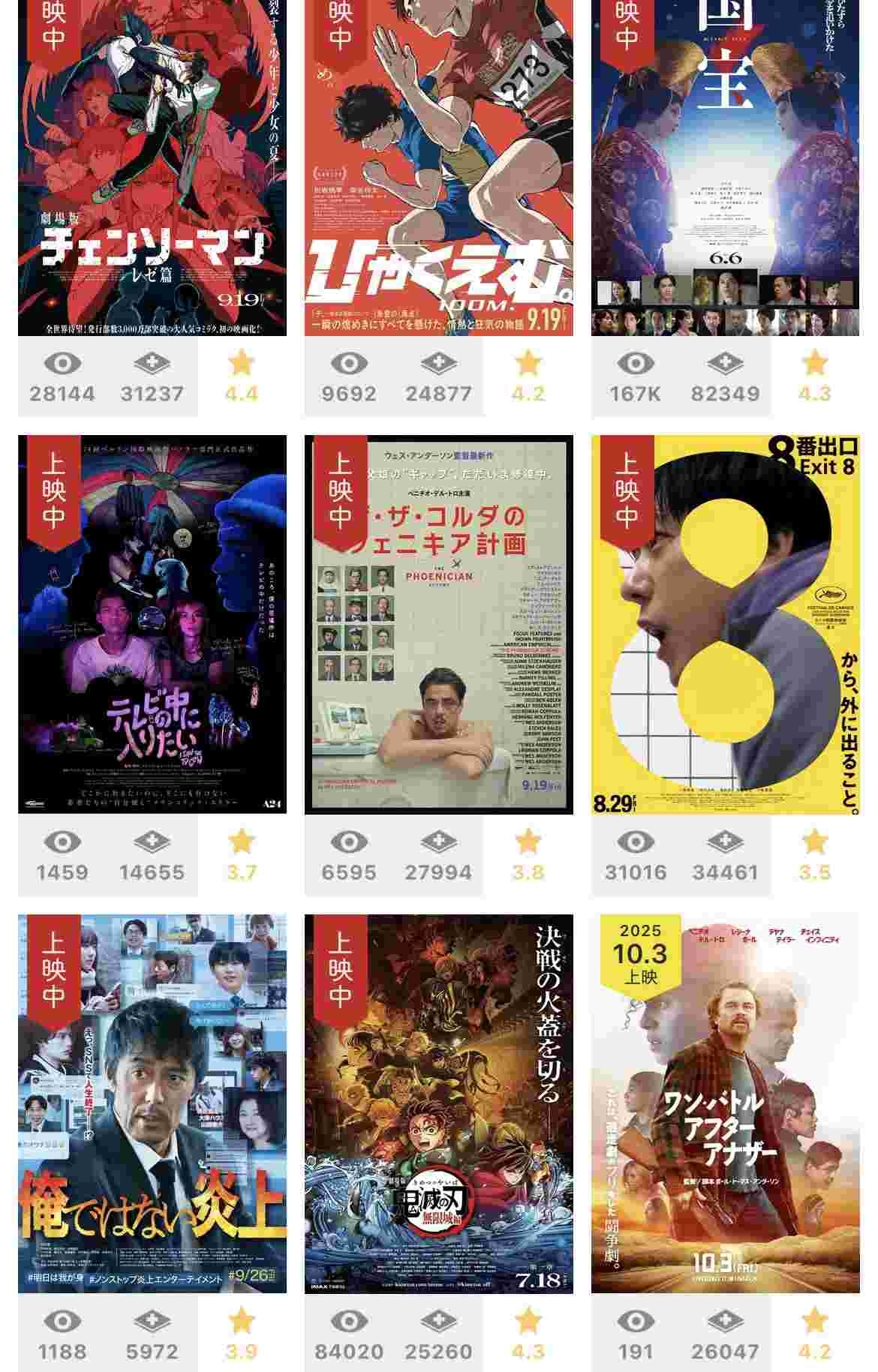View the 鬼滅の刃 無限城編 movie
Viewport: 878px width, 1372px height.
tap(438, 1103)
